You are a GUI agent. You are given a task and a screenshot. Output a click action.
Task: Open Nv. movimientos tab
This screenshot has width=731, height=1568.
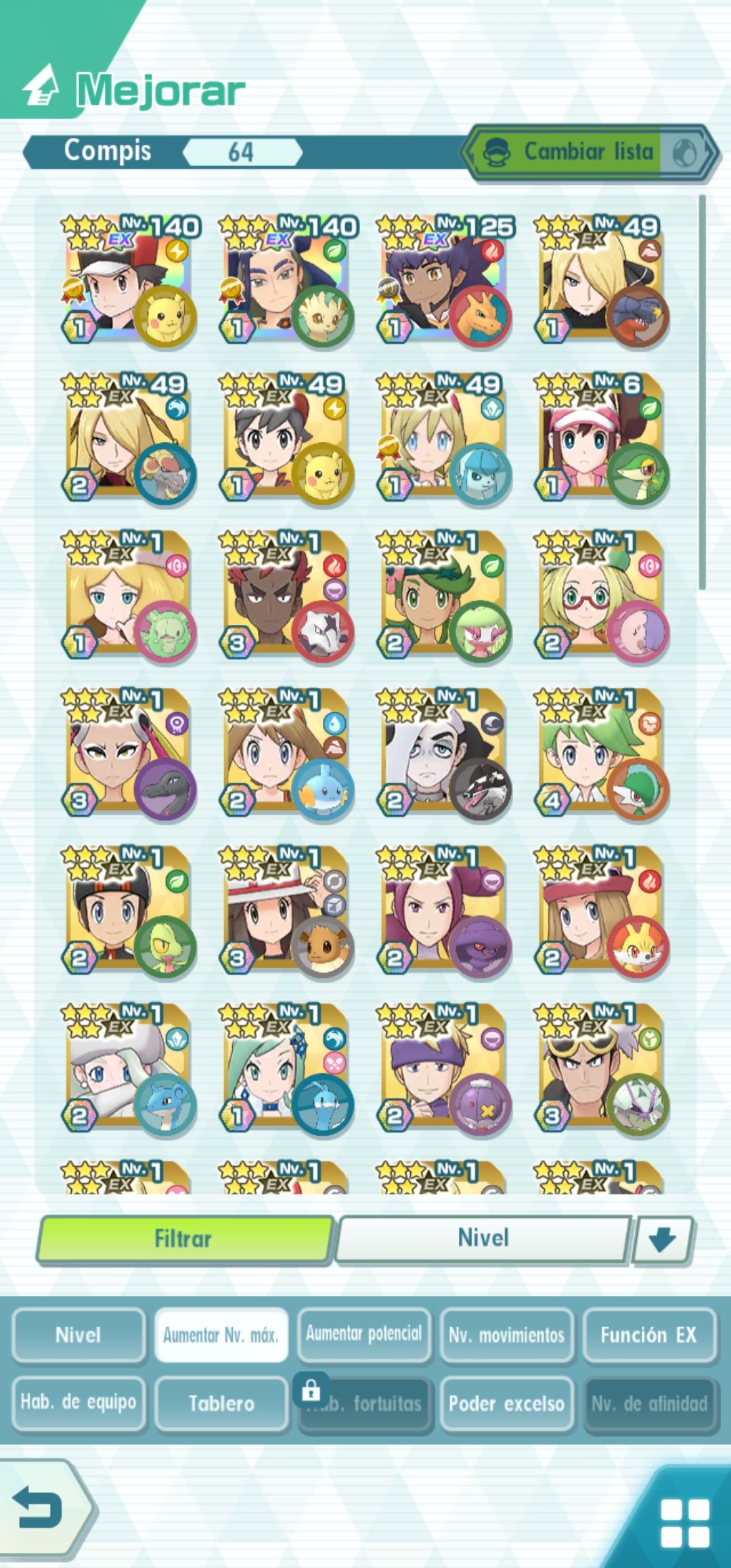(x=506, y=1335)
